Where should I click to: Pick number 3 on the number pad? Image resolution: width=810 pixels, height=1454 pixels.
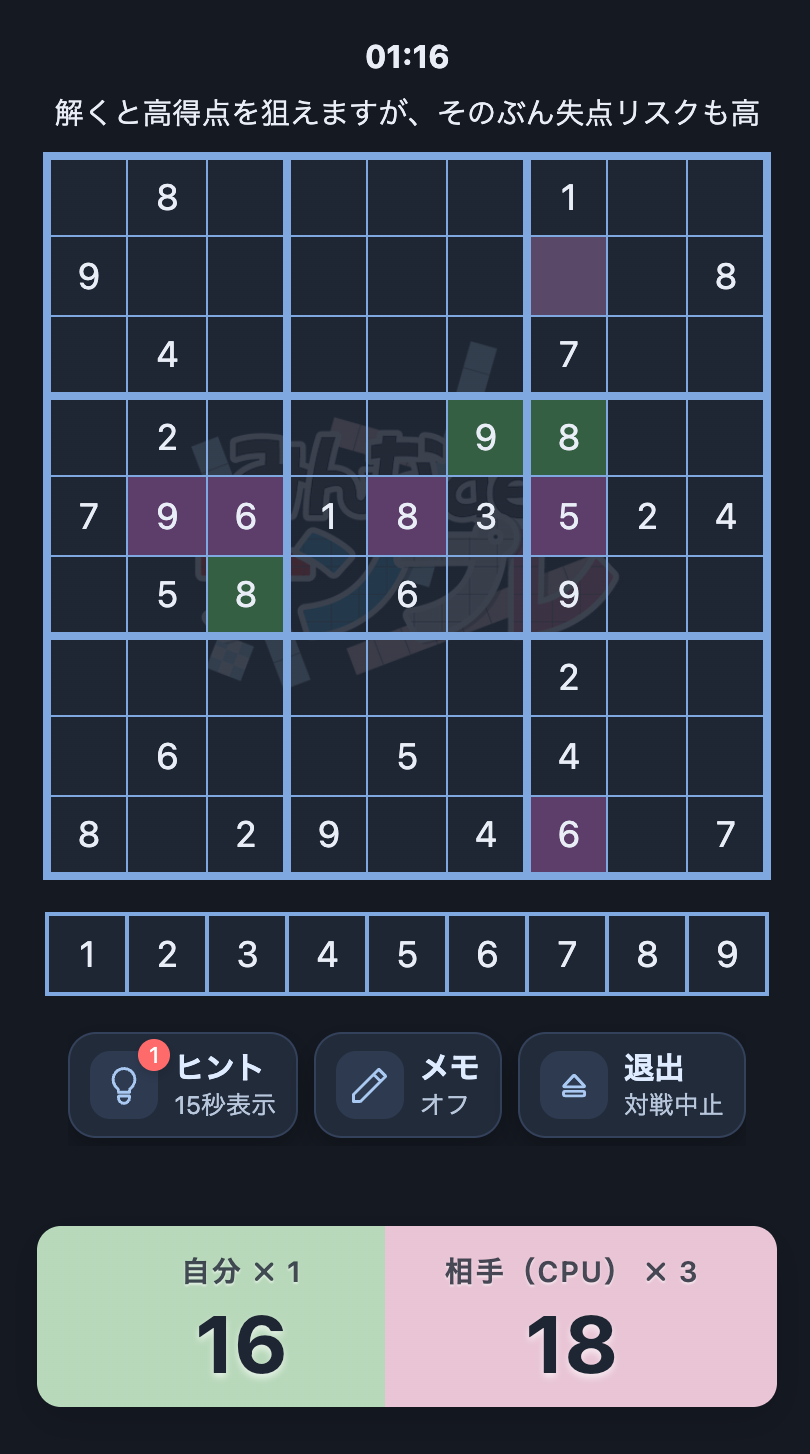[x=247, y=954]
